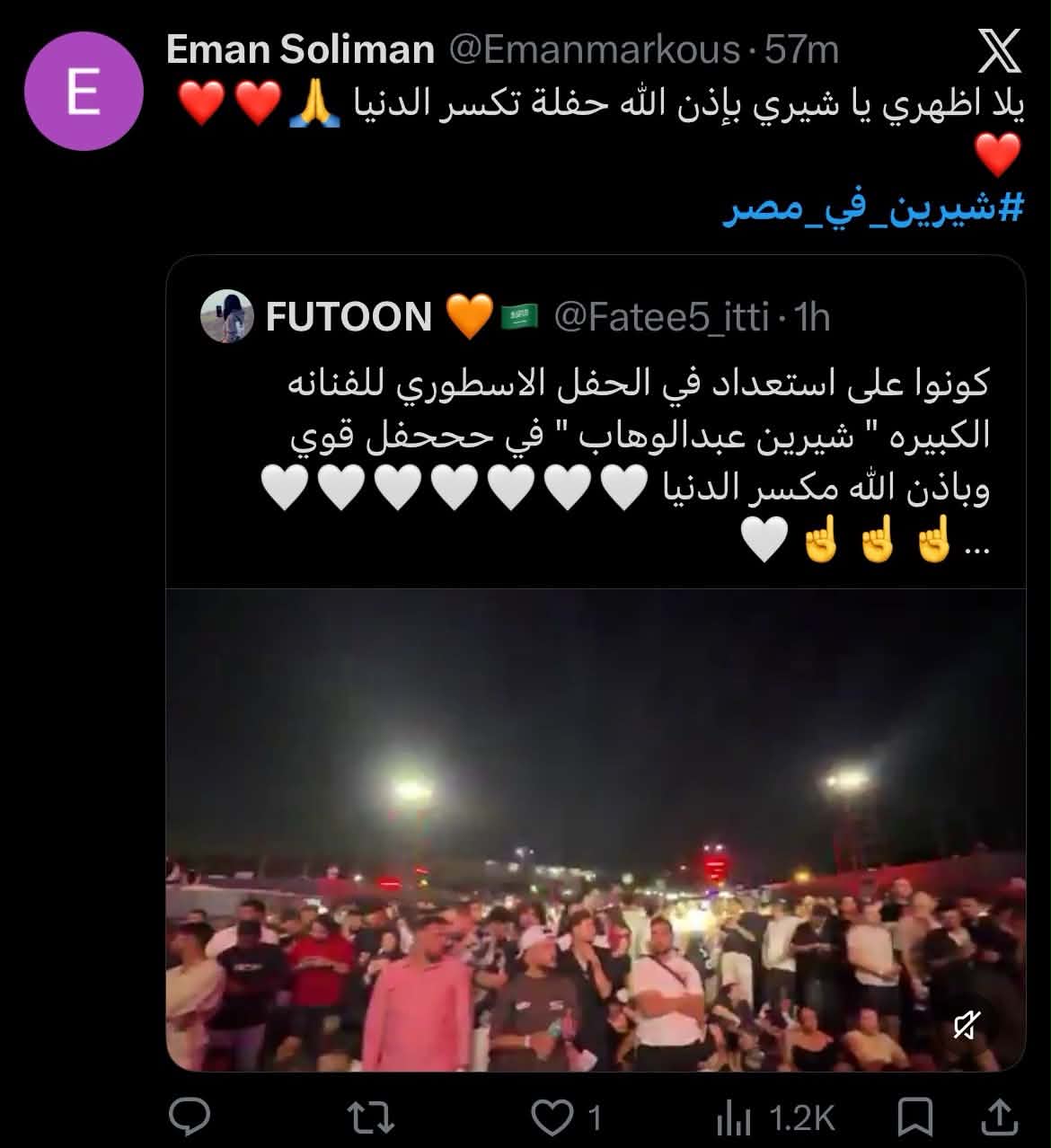Open the @Emanmarkous handle profile
Image resolution: width=1051 pixels, height=1148 pixels.
coord(594,50)
